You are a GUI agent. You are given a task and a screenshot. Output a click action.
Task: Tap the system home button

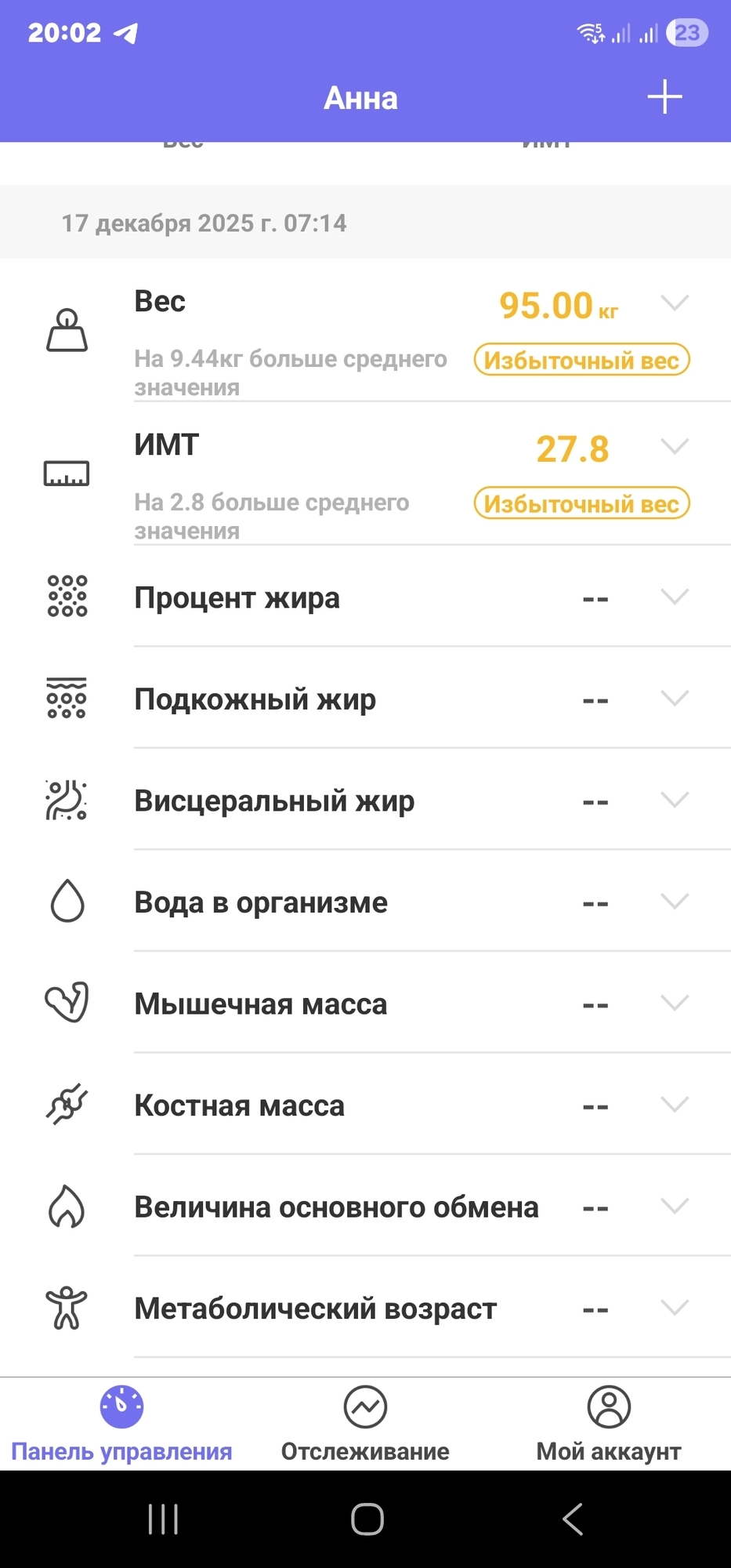tap(367, 1519)
